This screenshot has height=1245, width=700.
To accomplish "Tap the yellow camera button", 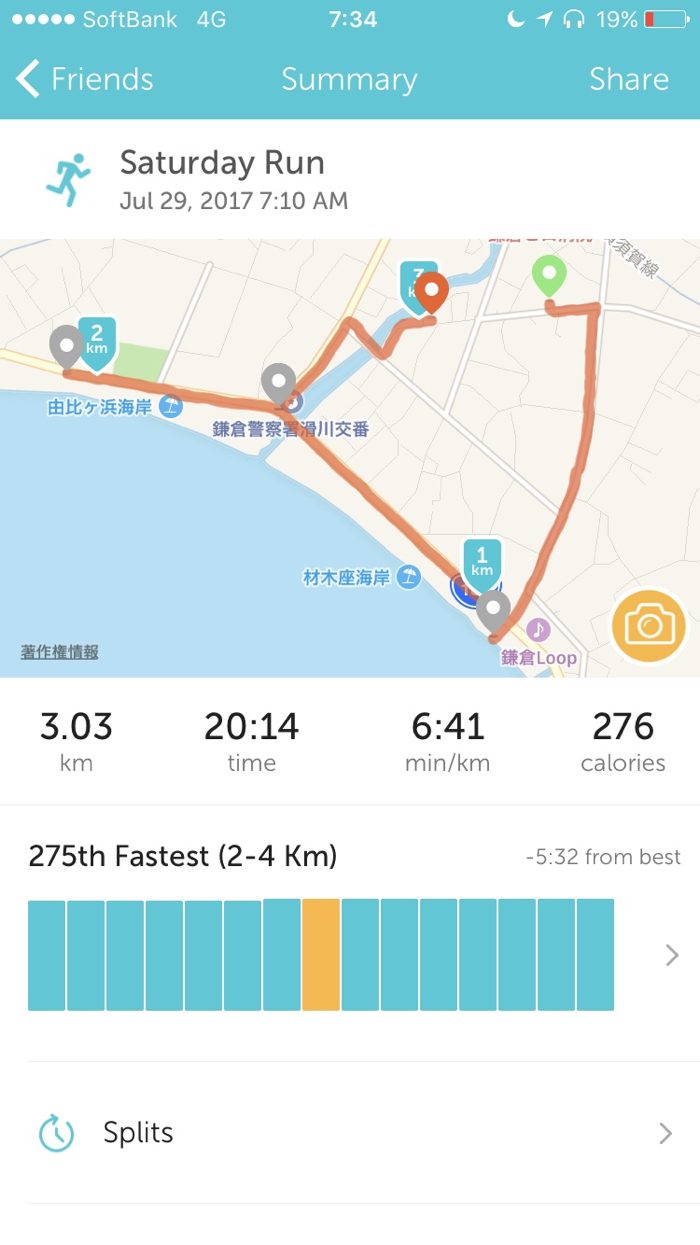I will coord(649,627).
